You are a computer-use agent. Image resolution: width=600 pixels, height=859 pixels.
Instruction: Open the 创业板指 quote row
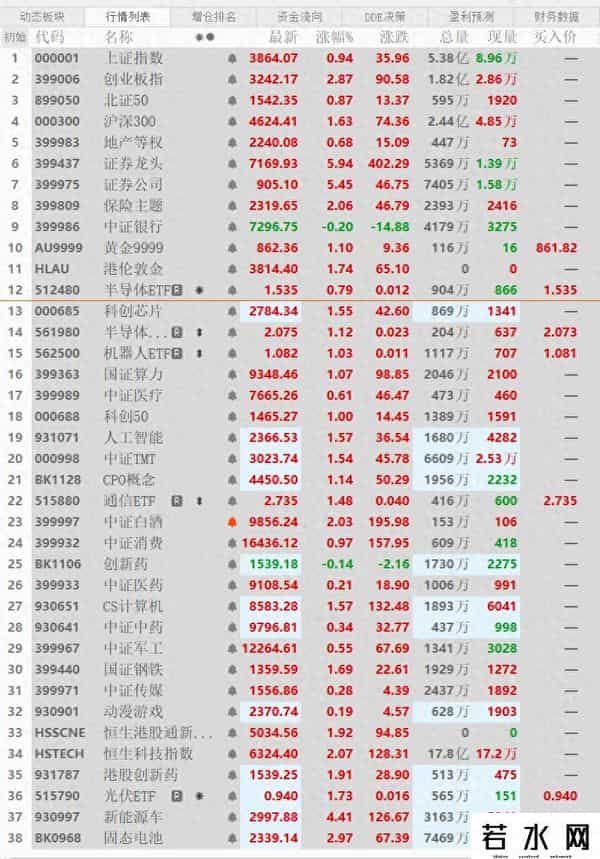tap(134, 79)
